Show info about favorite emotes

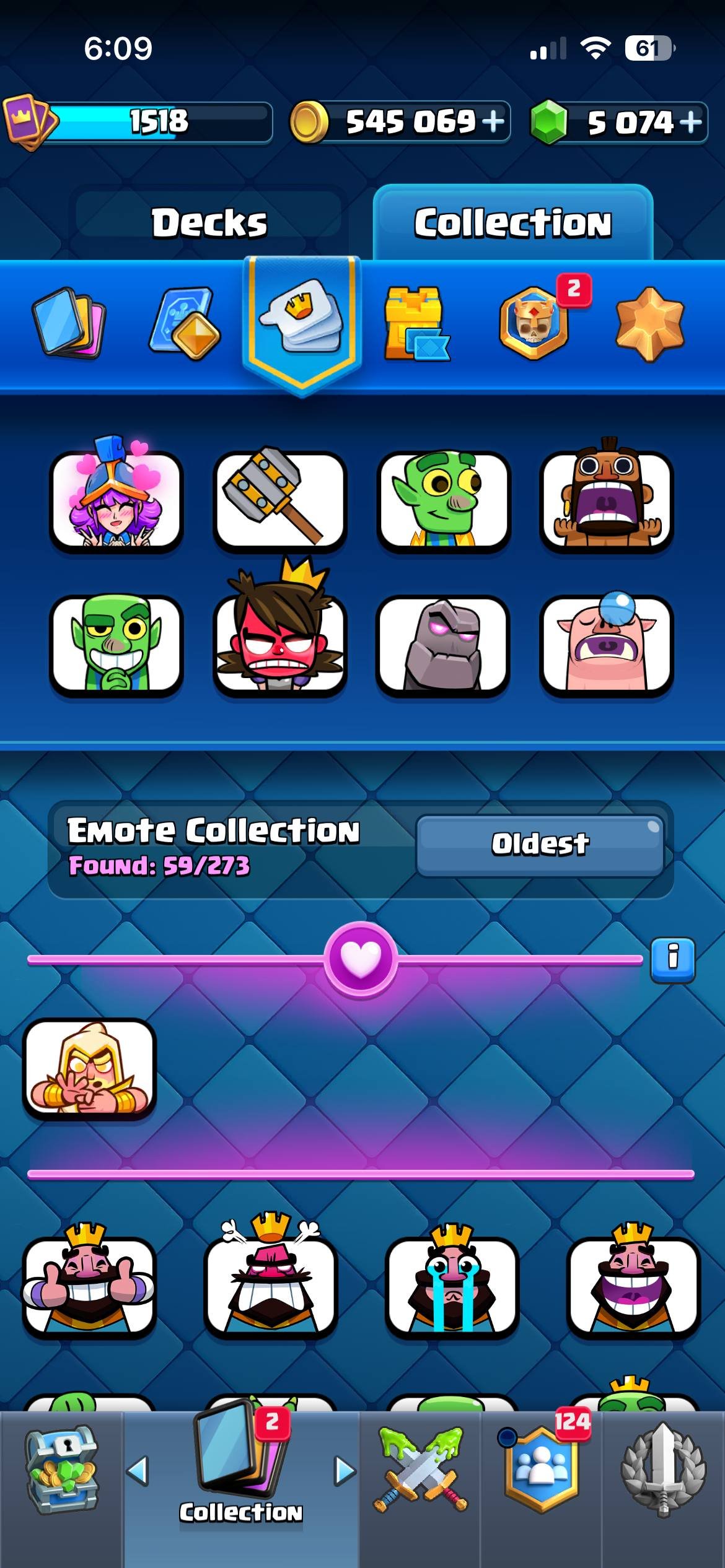pos(672,959)
